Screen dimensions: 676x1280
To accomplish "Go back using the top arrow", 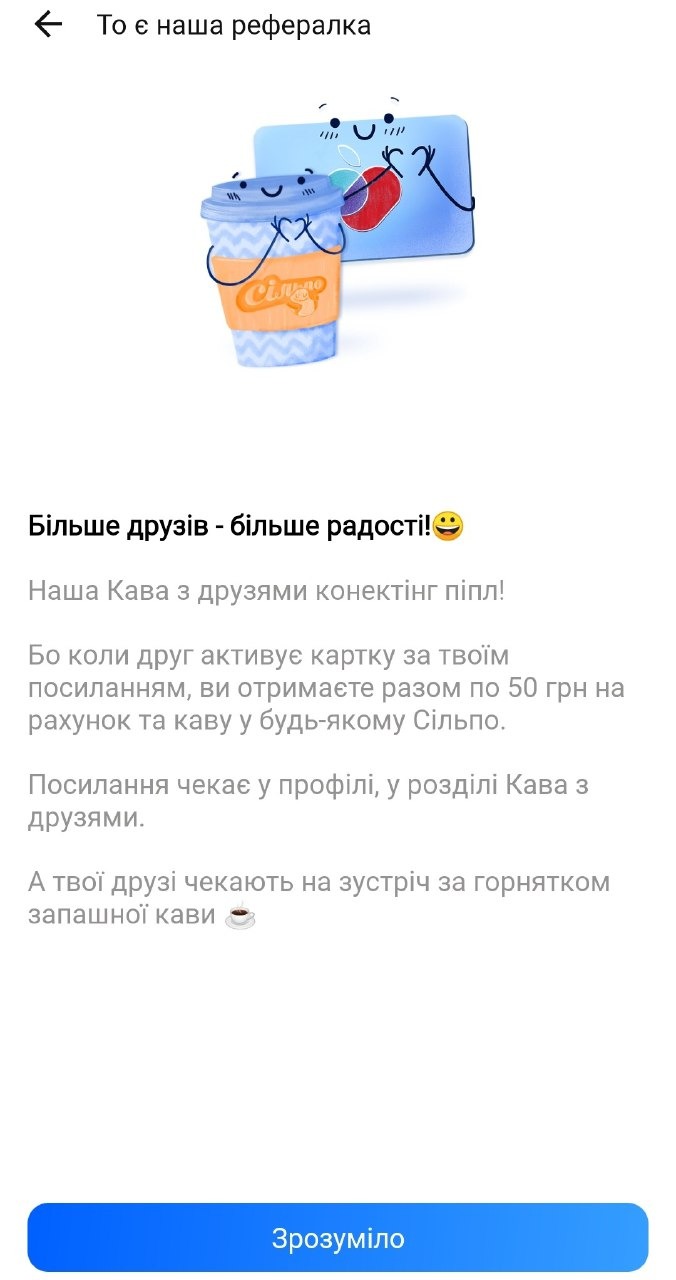I will tap(47, 25).
